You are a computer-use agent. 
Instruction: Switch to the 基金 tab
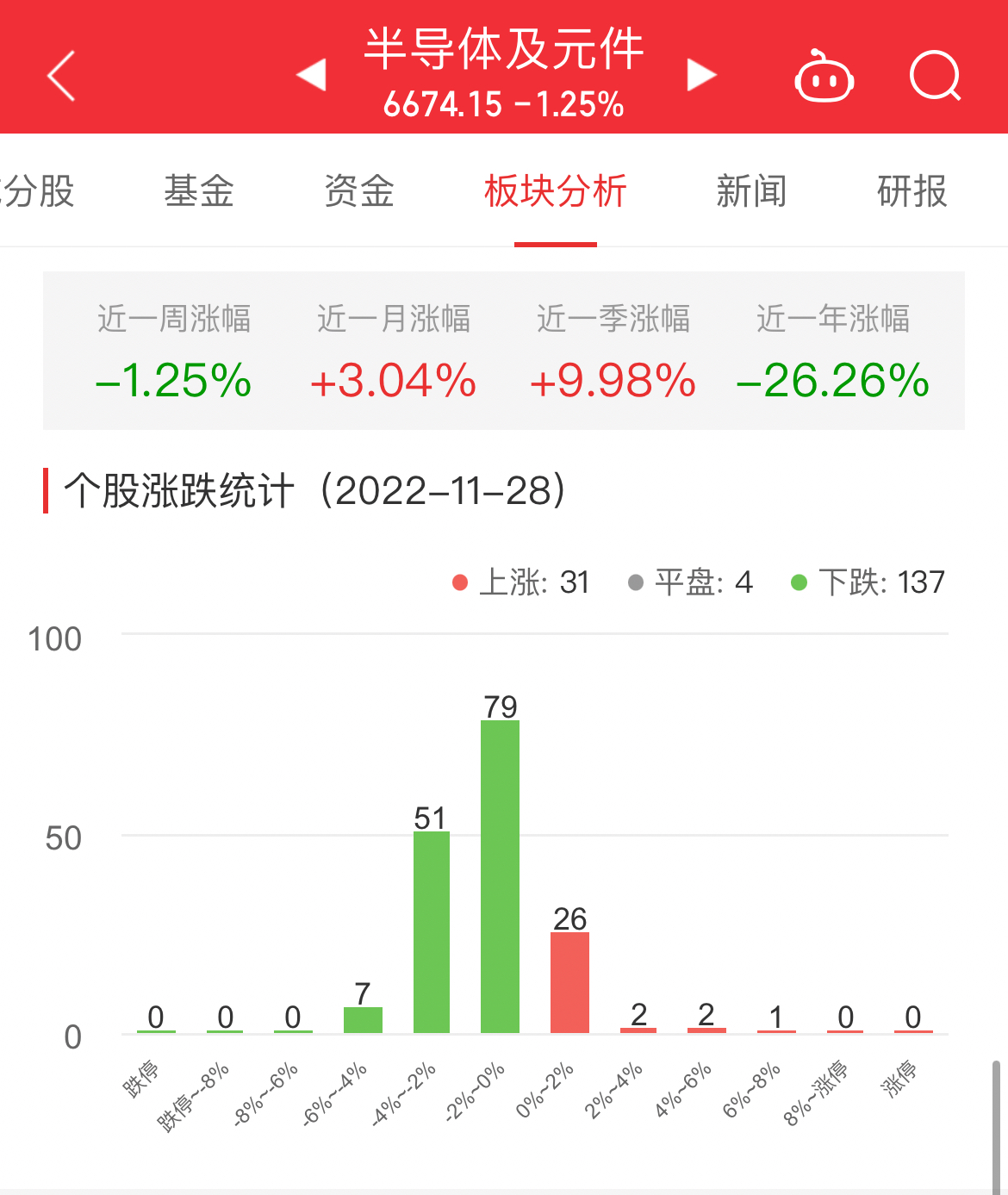[199, 191]
